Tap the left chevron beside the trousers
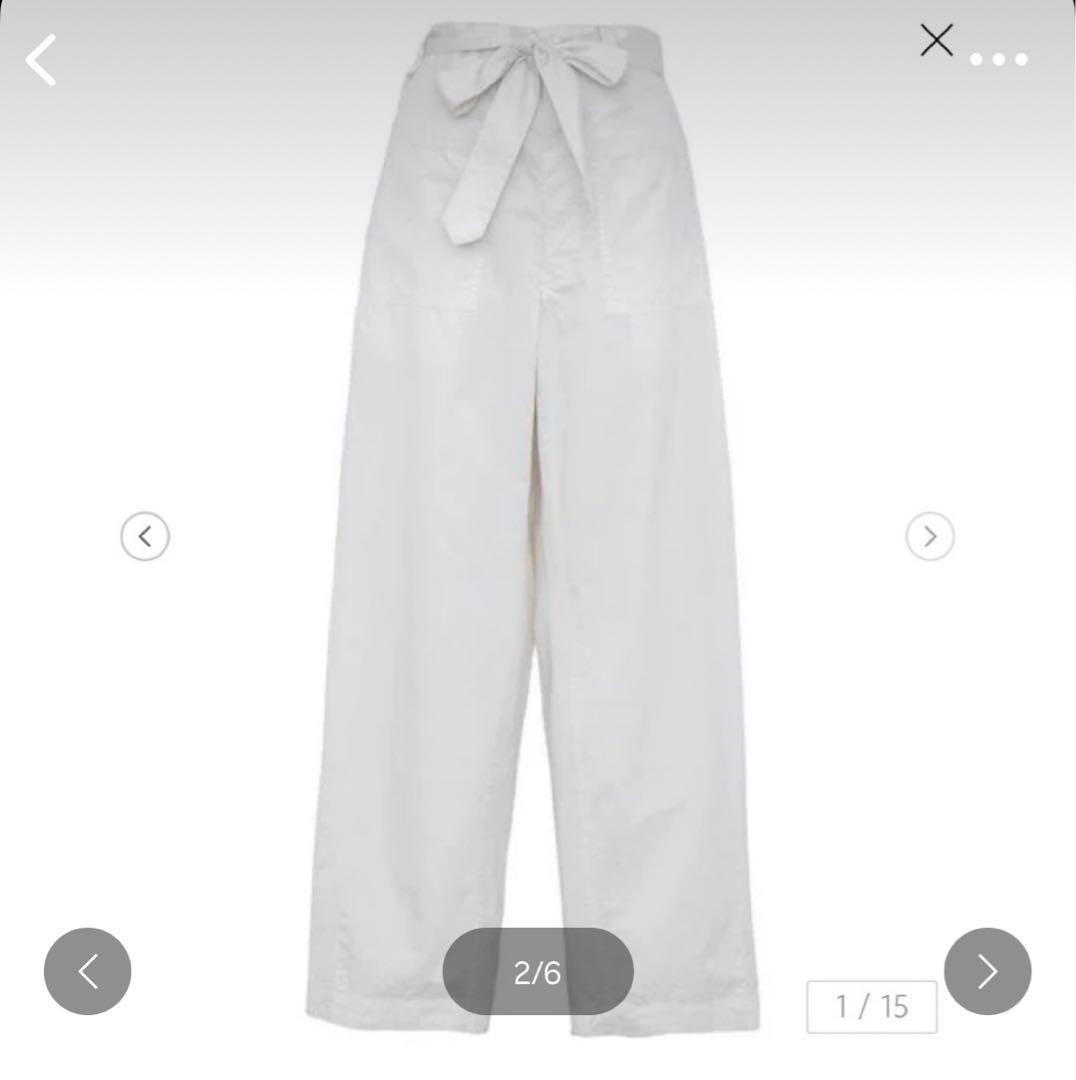The width and height of the screenshot is (1076, 1080). pos(146,536)
